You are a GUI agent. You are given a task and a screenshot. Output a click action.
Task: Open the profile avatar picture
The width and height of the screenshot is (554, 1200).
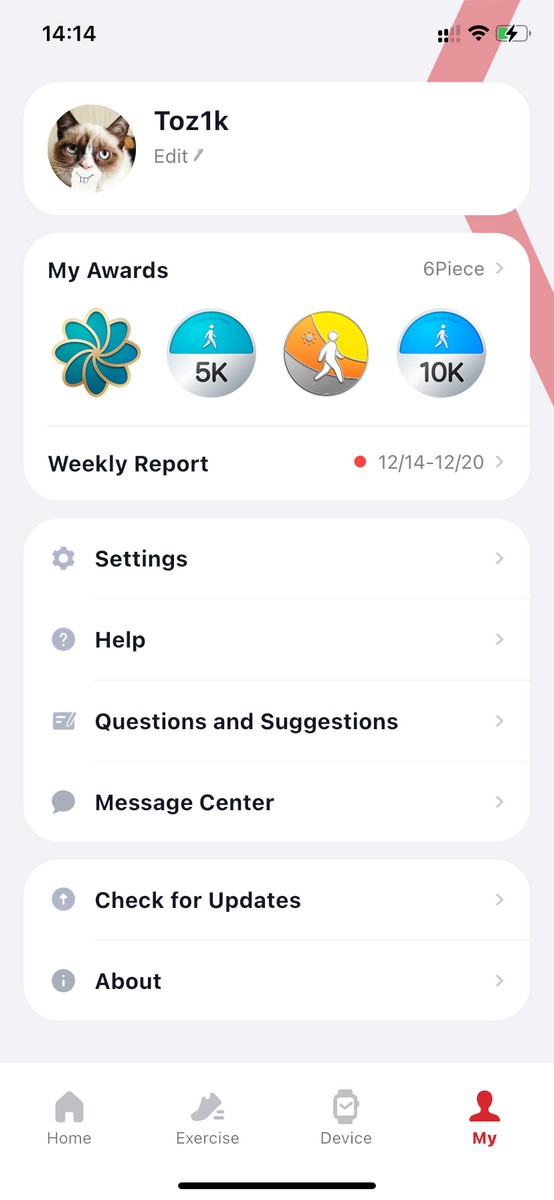[x=92, y=149]
